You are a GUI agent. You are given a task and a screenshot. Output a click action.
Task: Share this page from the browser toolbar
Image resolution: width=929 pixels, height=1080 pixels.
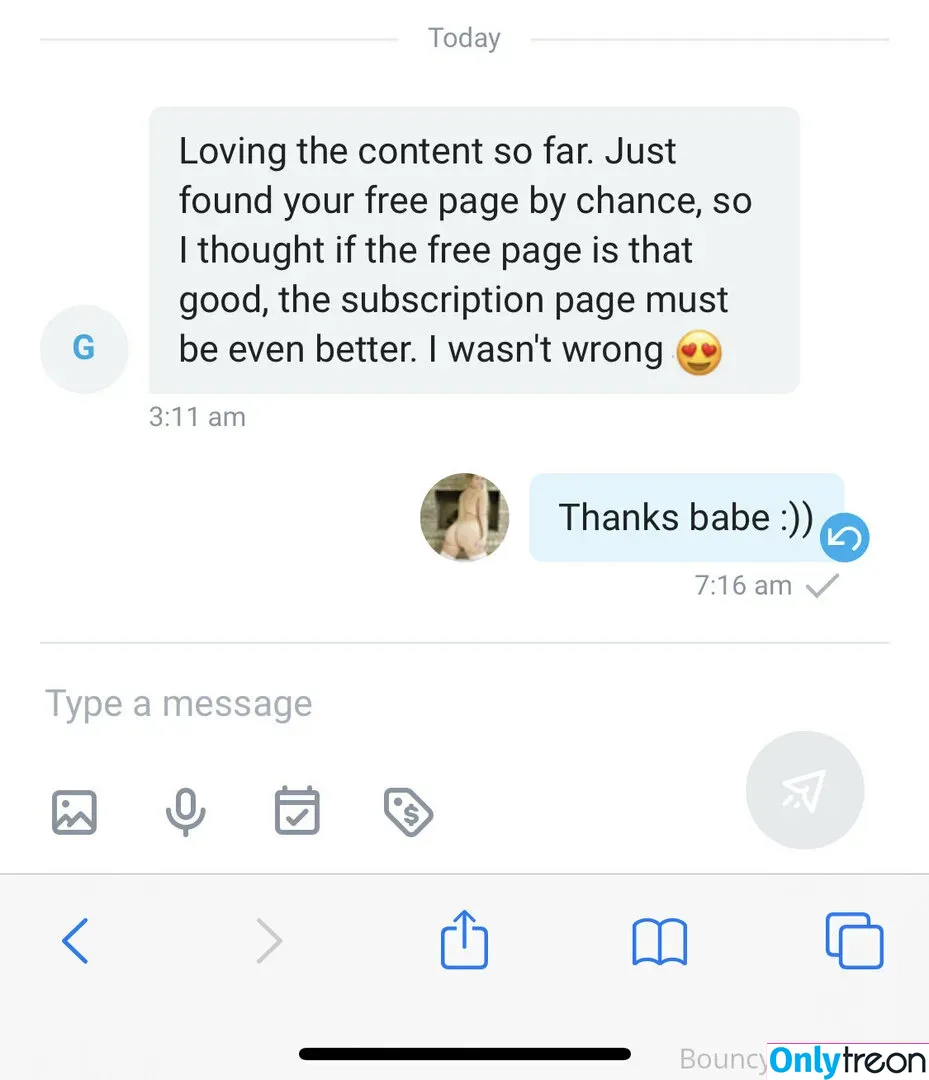[464, 940]
